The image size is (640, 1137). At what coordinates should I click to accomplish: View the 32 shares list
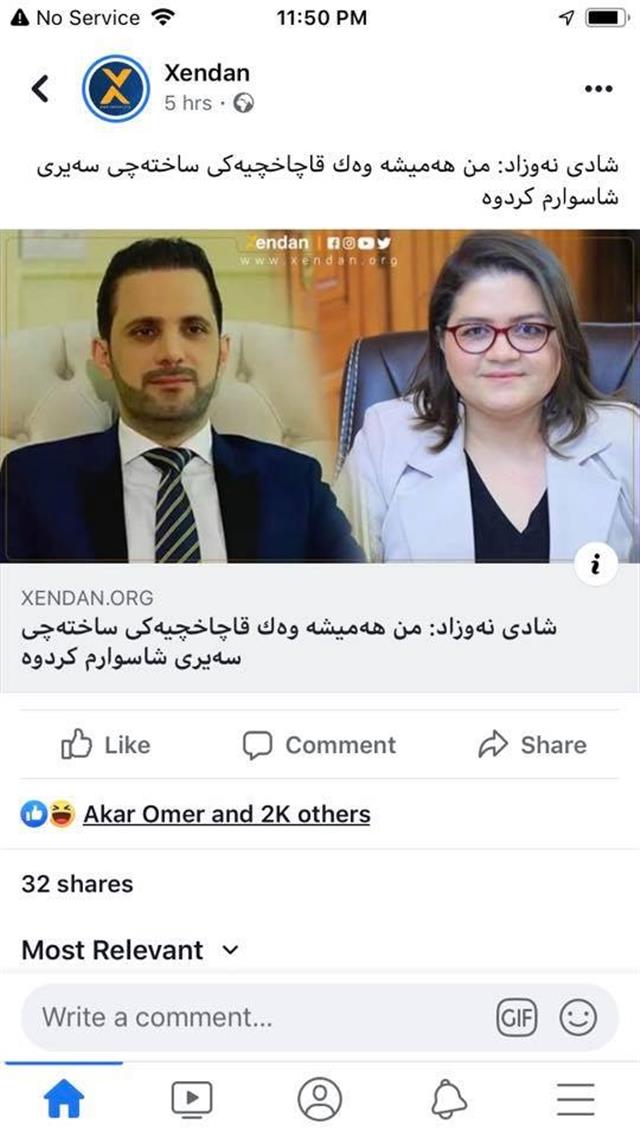[77, 883]
